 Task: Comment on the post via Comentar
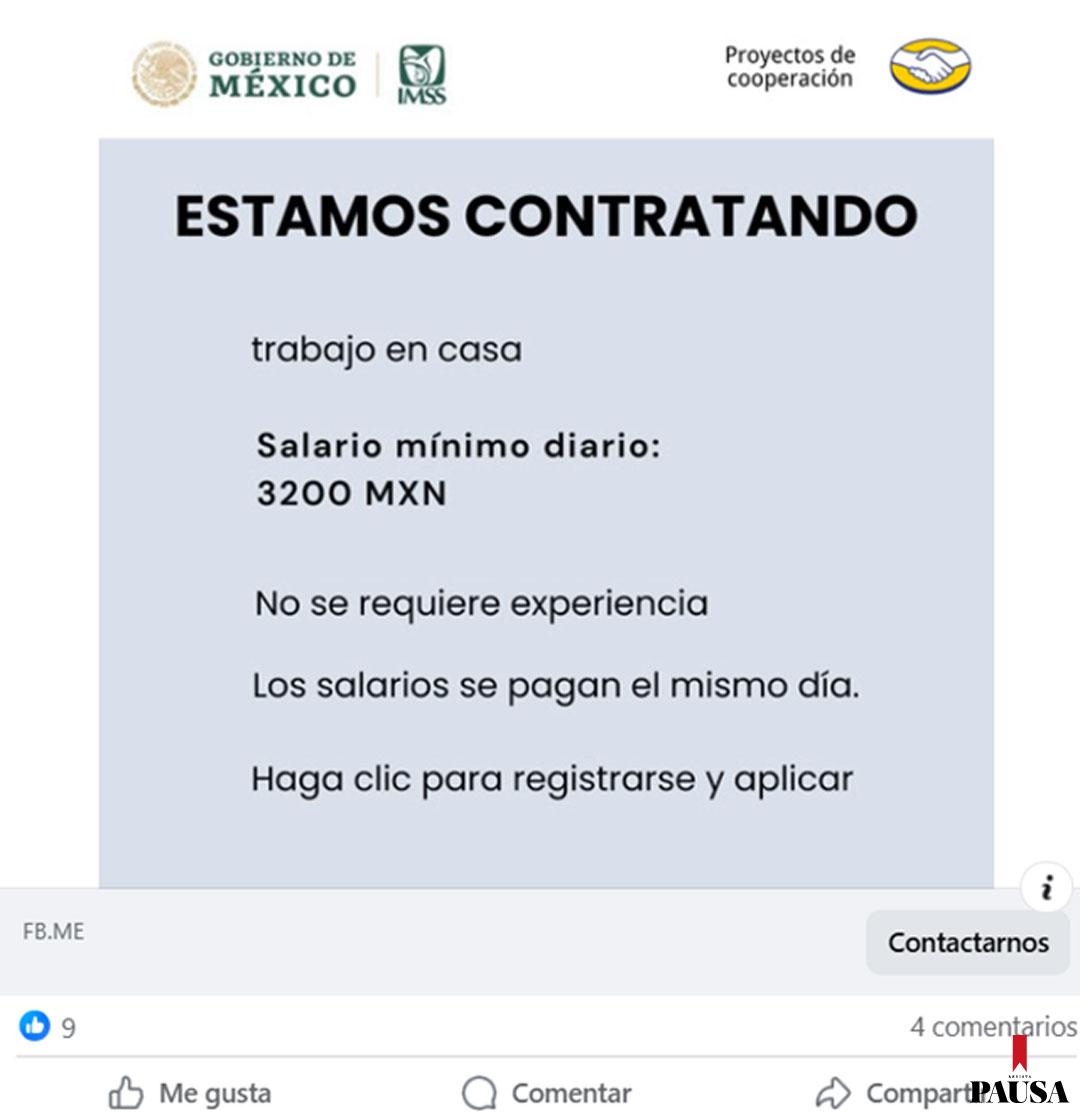tap(547, 1092)
